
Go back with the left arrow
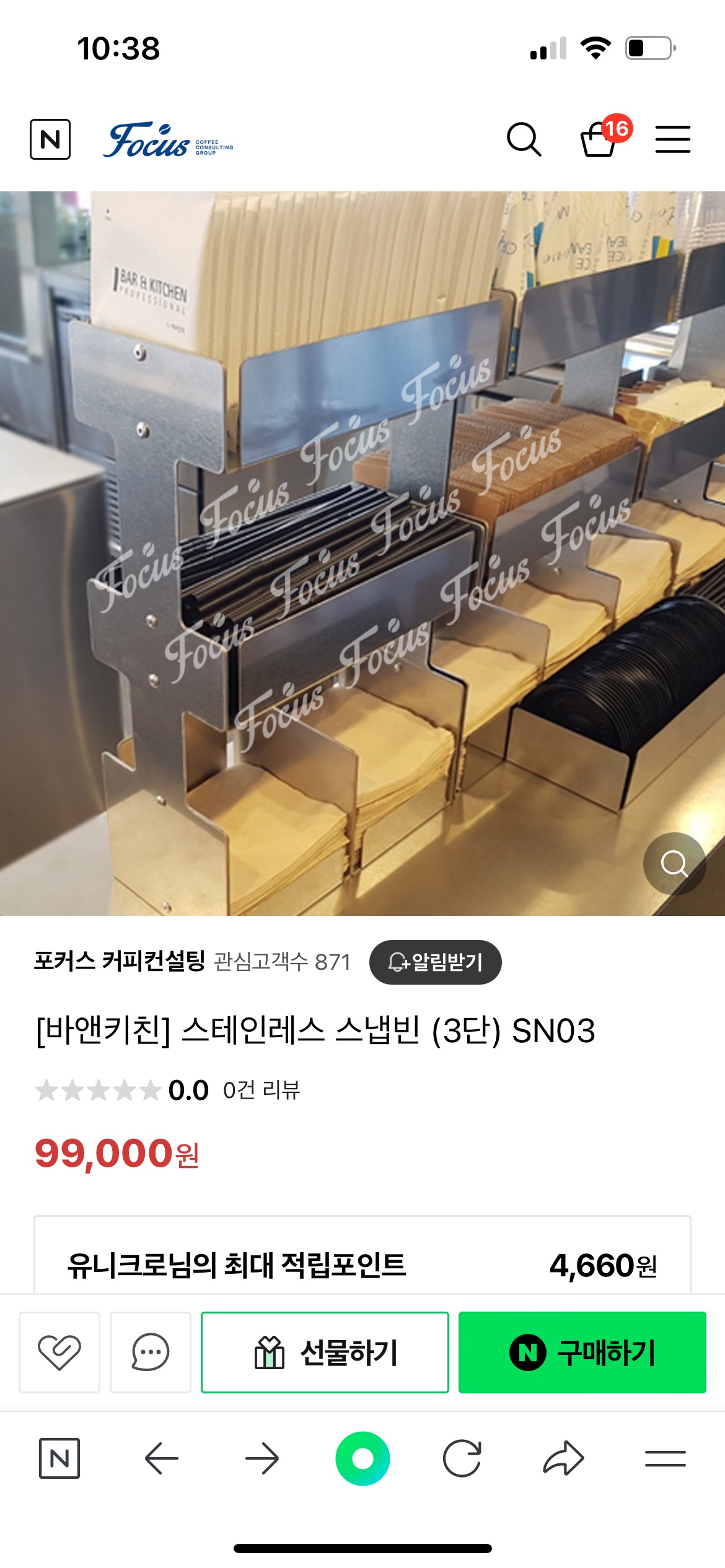(x=161, y=1458)
